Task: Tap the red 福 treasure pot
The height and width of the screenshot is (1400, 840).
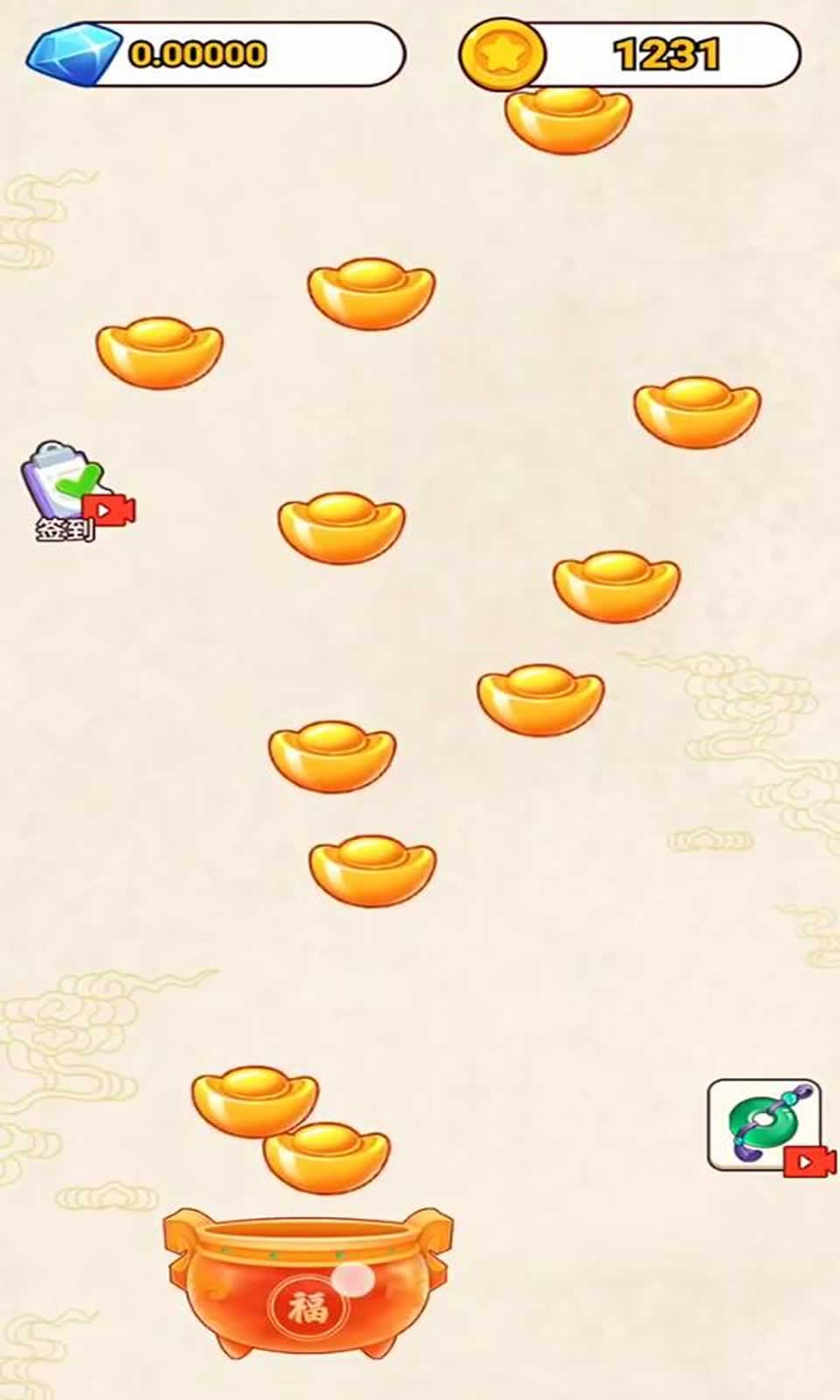Action: (308, 1283)
